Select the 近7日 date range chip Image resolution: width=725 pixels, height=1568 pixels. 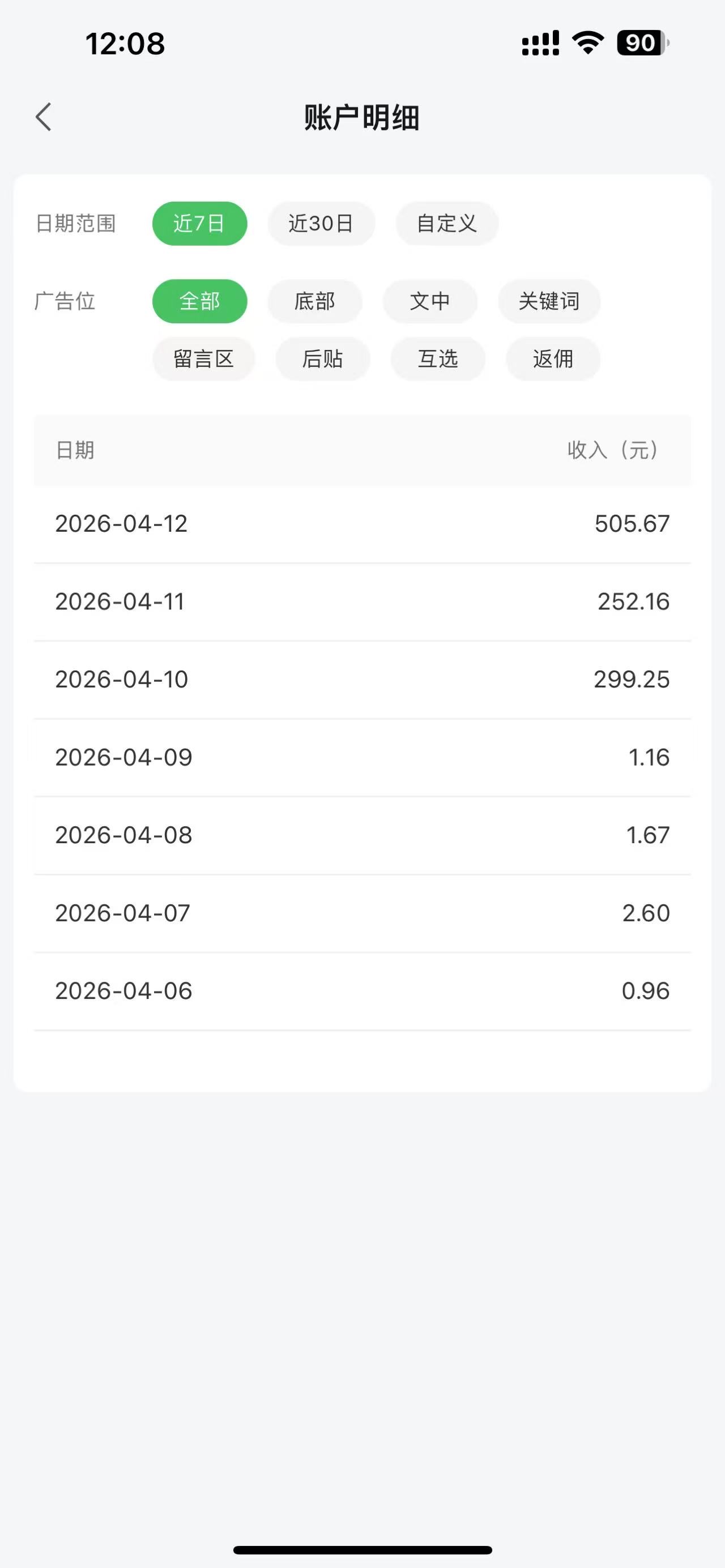pos(200,223)
